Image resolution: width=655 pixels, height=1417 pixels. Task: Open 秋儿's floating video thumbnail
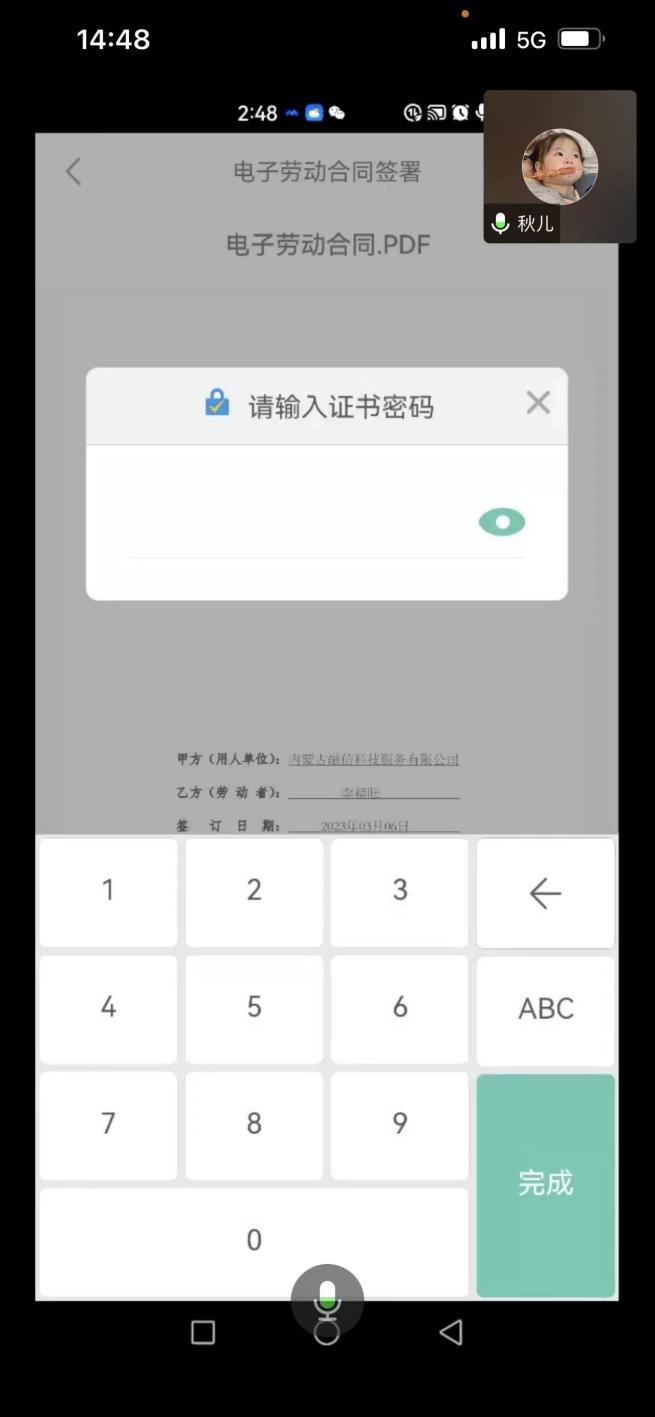click(x=560, y=166)
